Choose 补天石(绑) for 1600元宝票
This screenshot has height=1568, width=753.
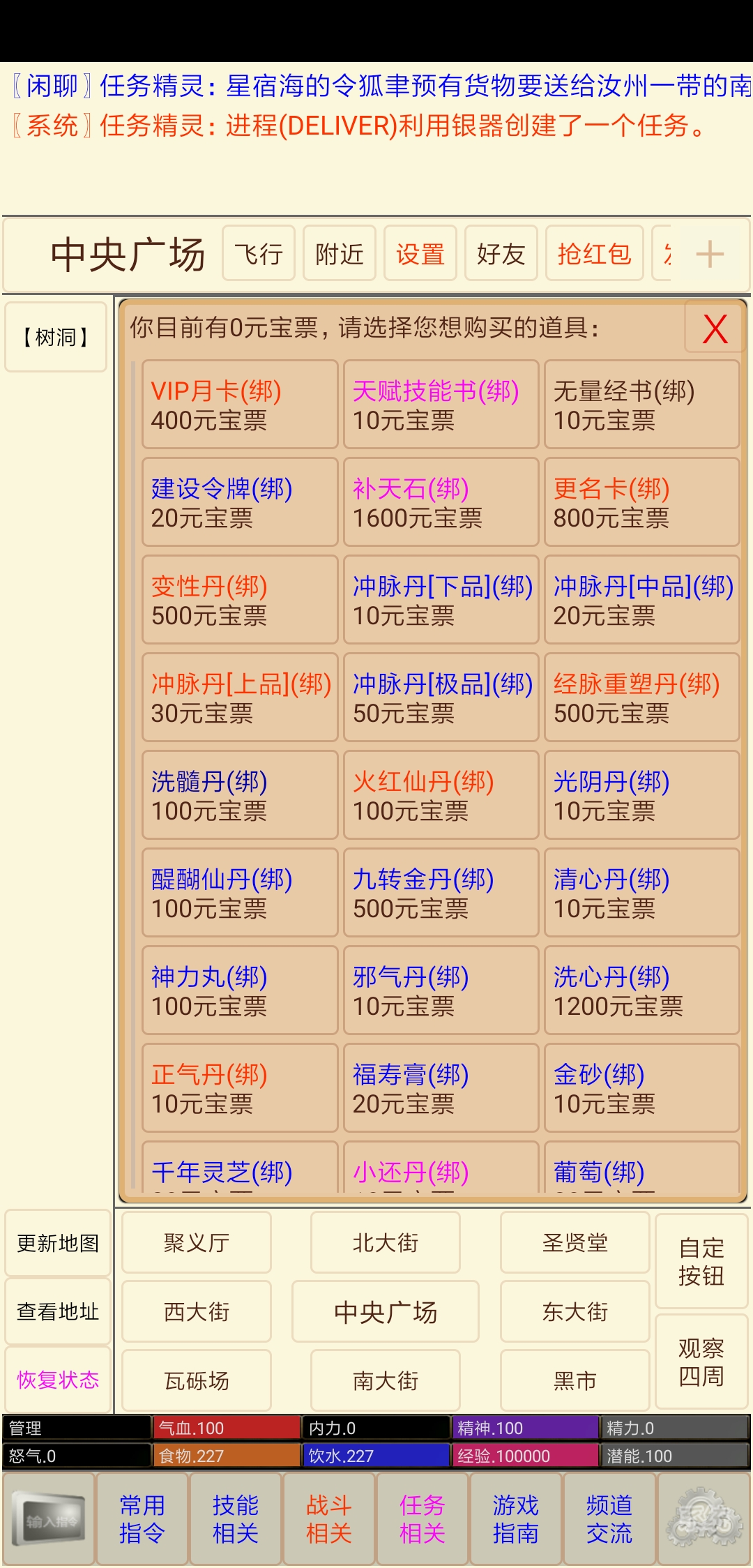tap(441, 502)
